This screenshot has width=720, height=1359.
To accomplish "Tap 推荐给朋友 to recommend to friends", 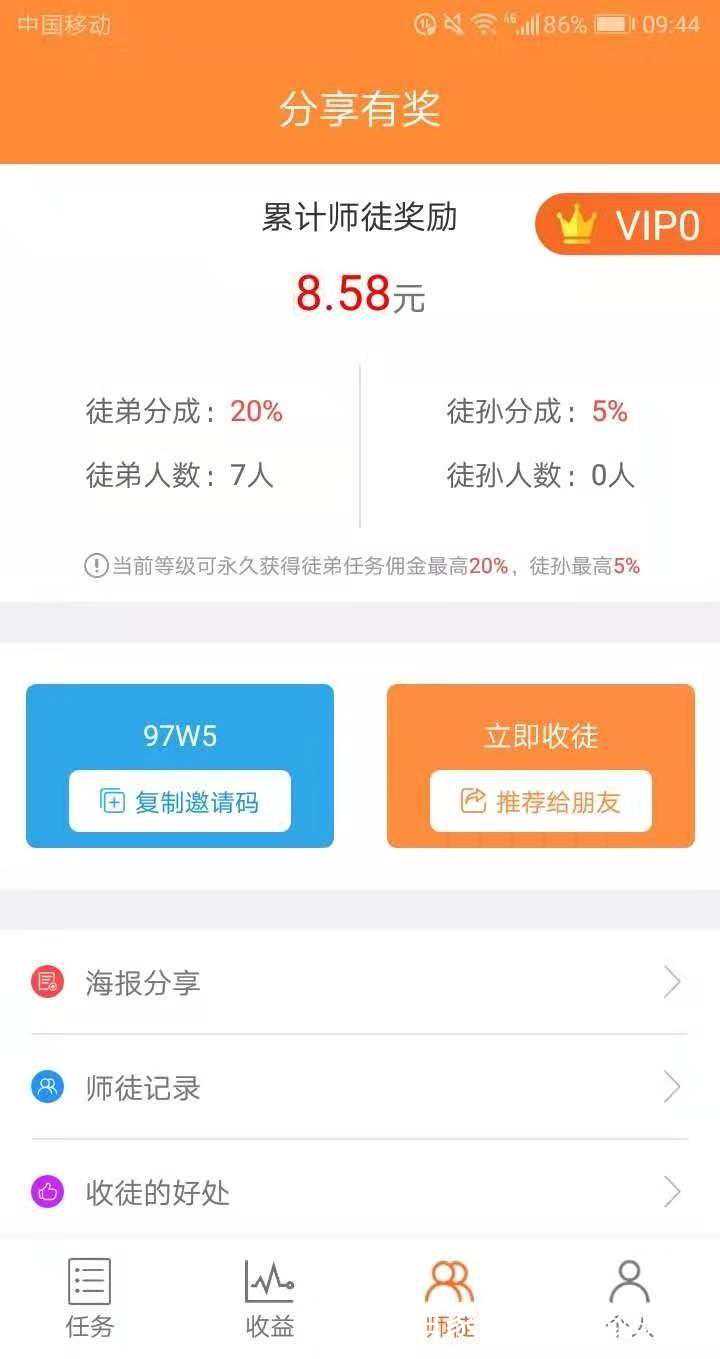I will (541, 801).
